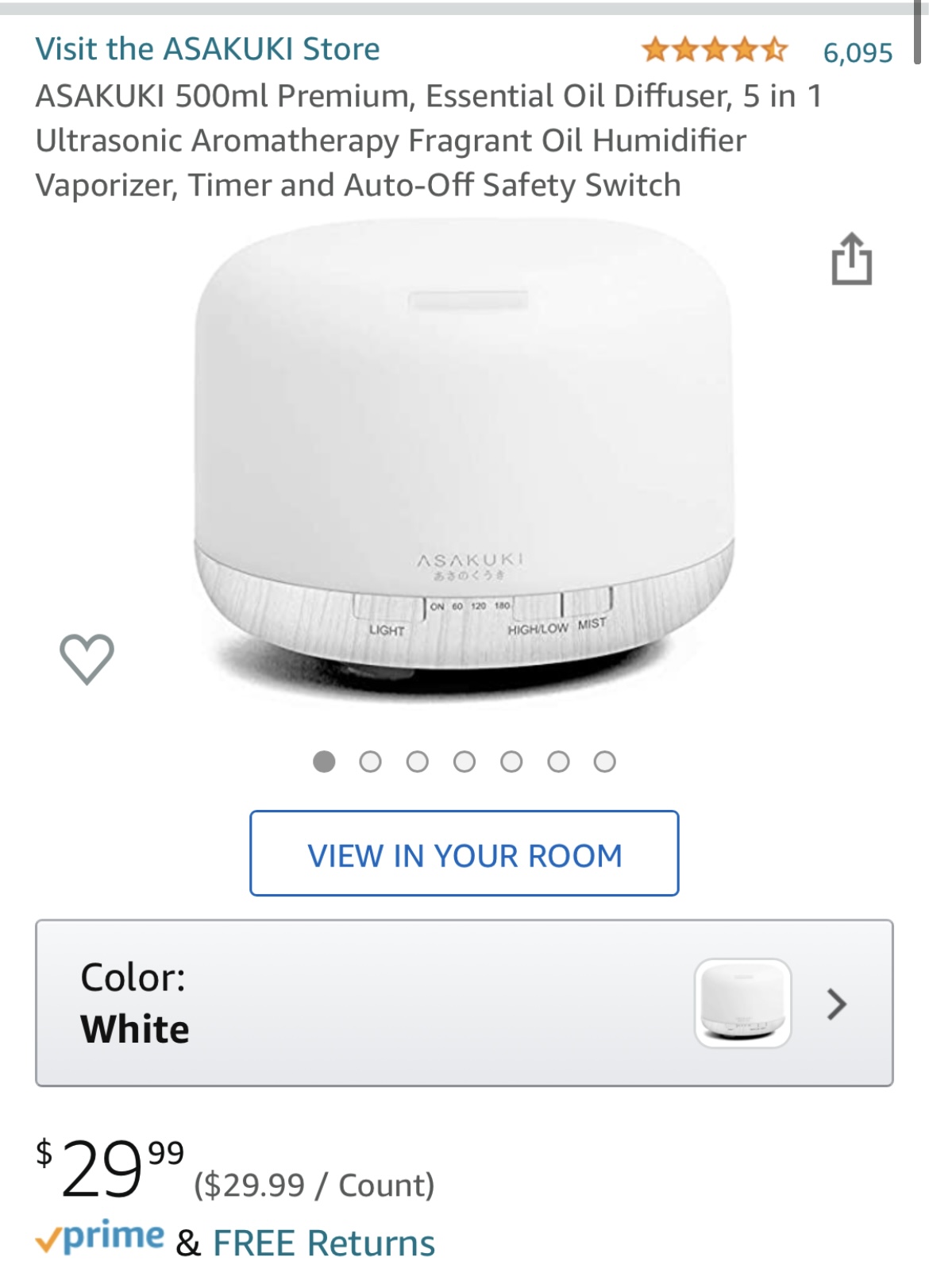Open the FREE Returns details
Viewport: 929px width, 1288px height.
[324, 1243]
